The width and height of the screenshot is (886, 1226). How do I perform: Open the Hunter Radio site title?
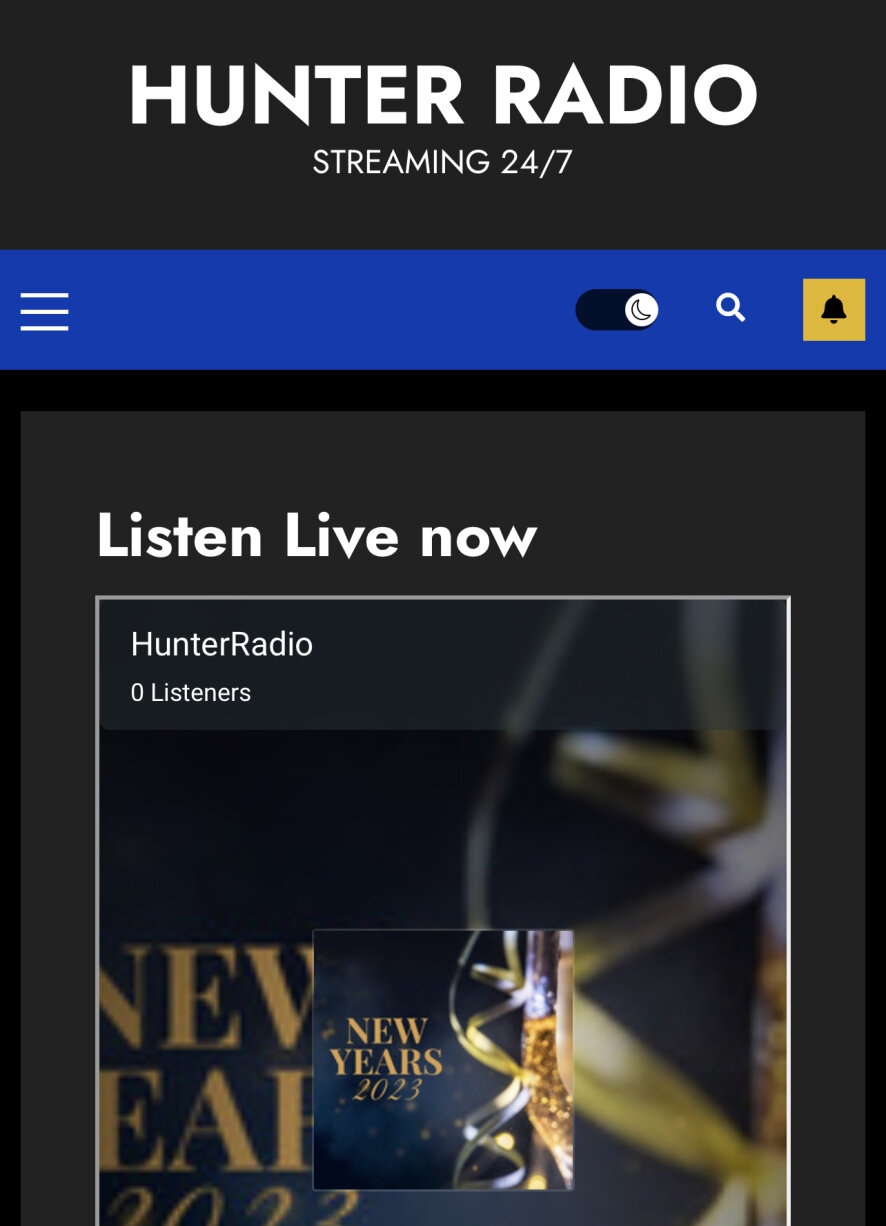(x=443, y=95)
